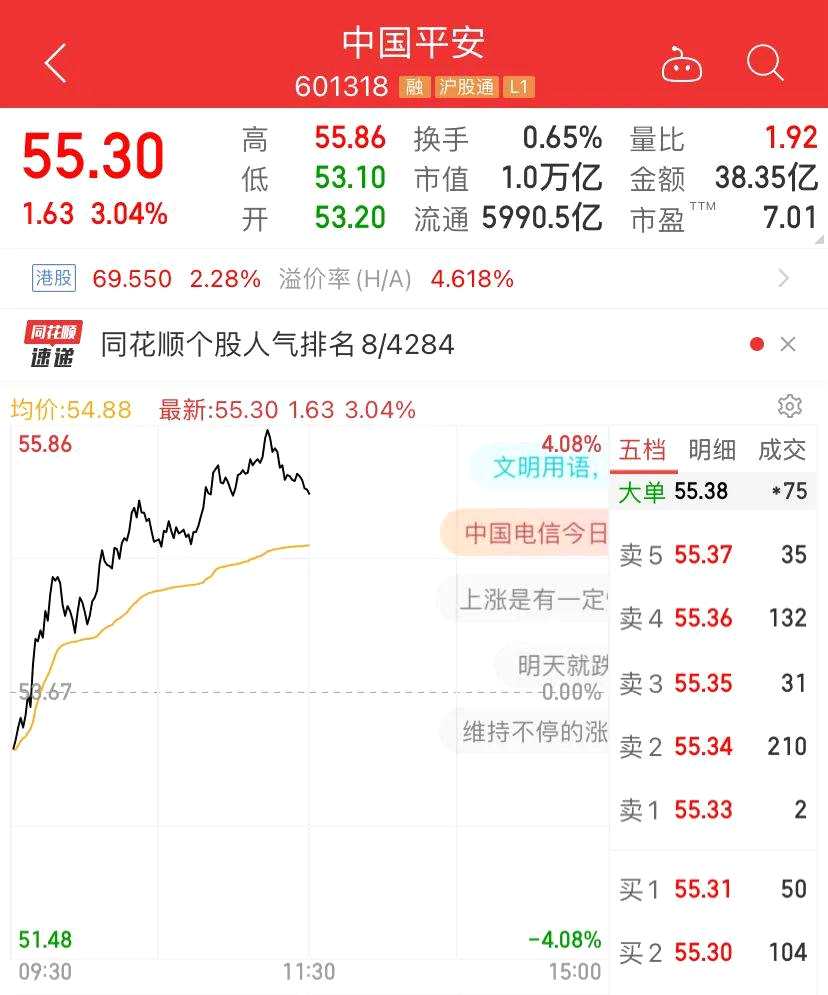Open stock search magnifier
Screen dimensions: 828x995
pyautogui.click(x=765, y=63)
